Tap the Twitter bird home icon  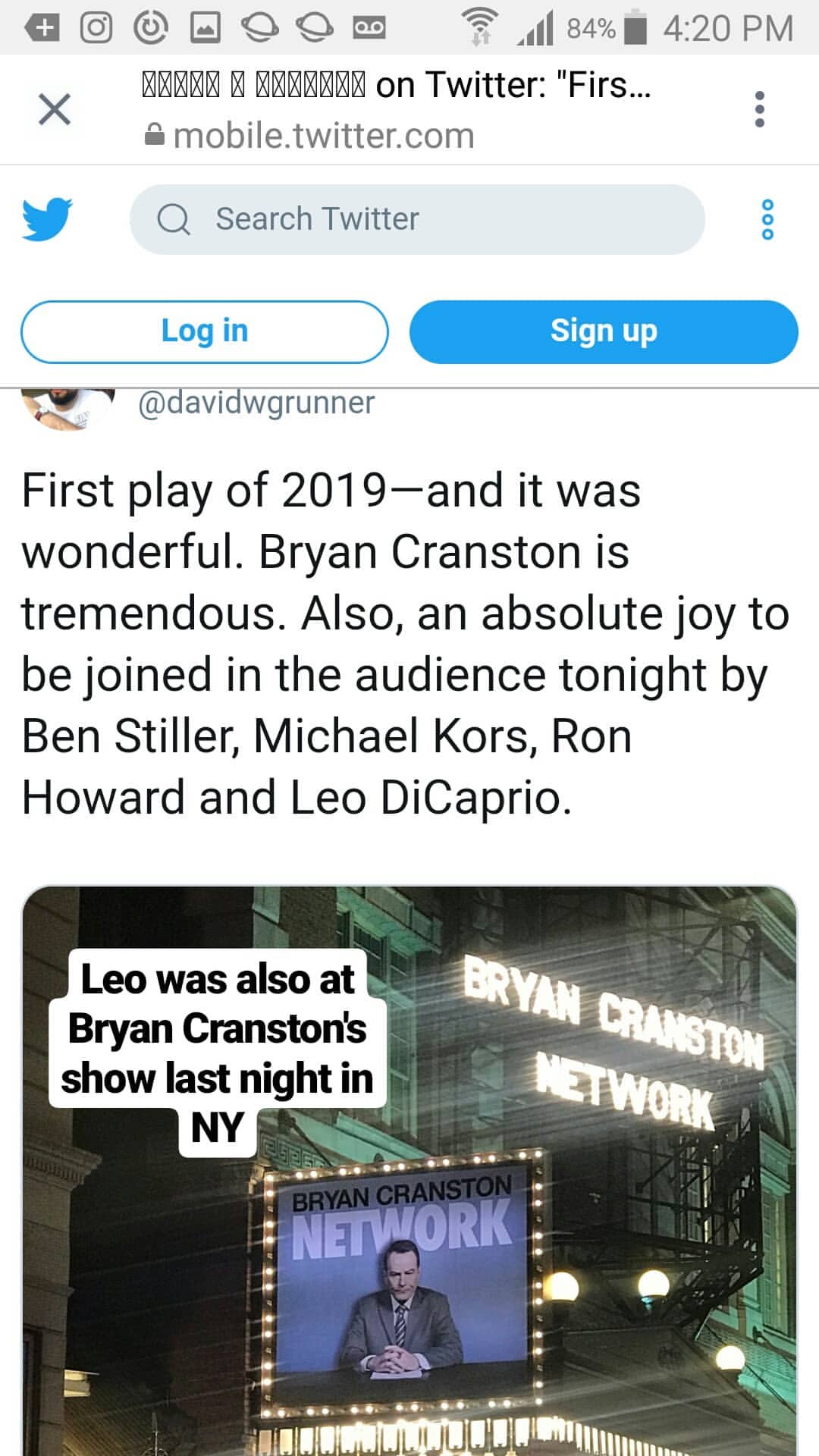pyautogui.click(x=47, y=219)
